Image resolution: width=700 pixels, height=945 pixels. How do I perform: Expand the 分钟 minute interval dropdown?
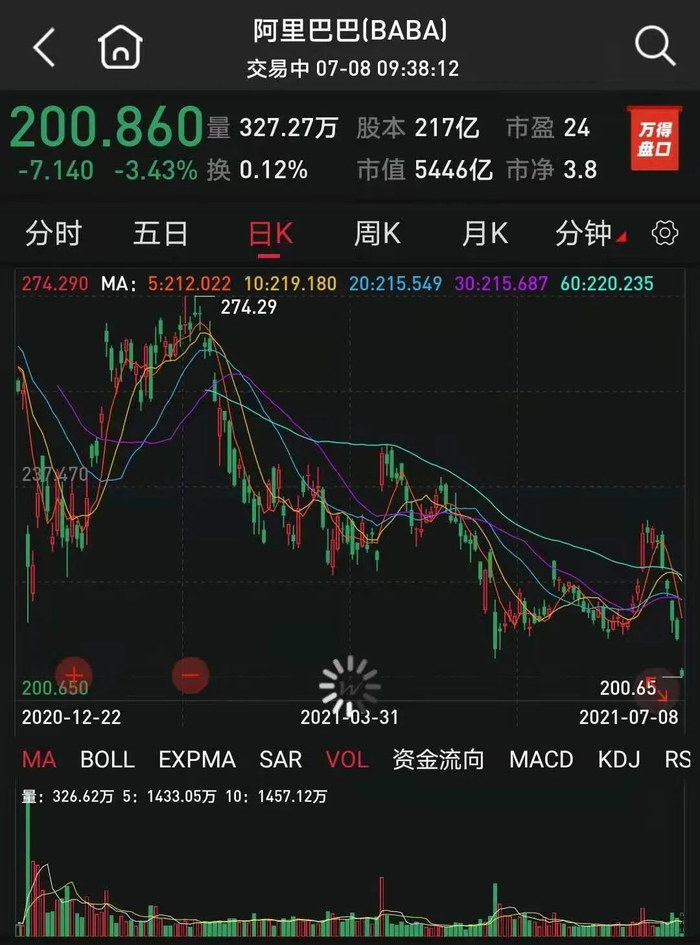pyautogui.click(x=588, y=234)
